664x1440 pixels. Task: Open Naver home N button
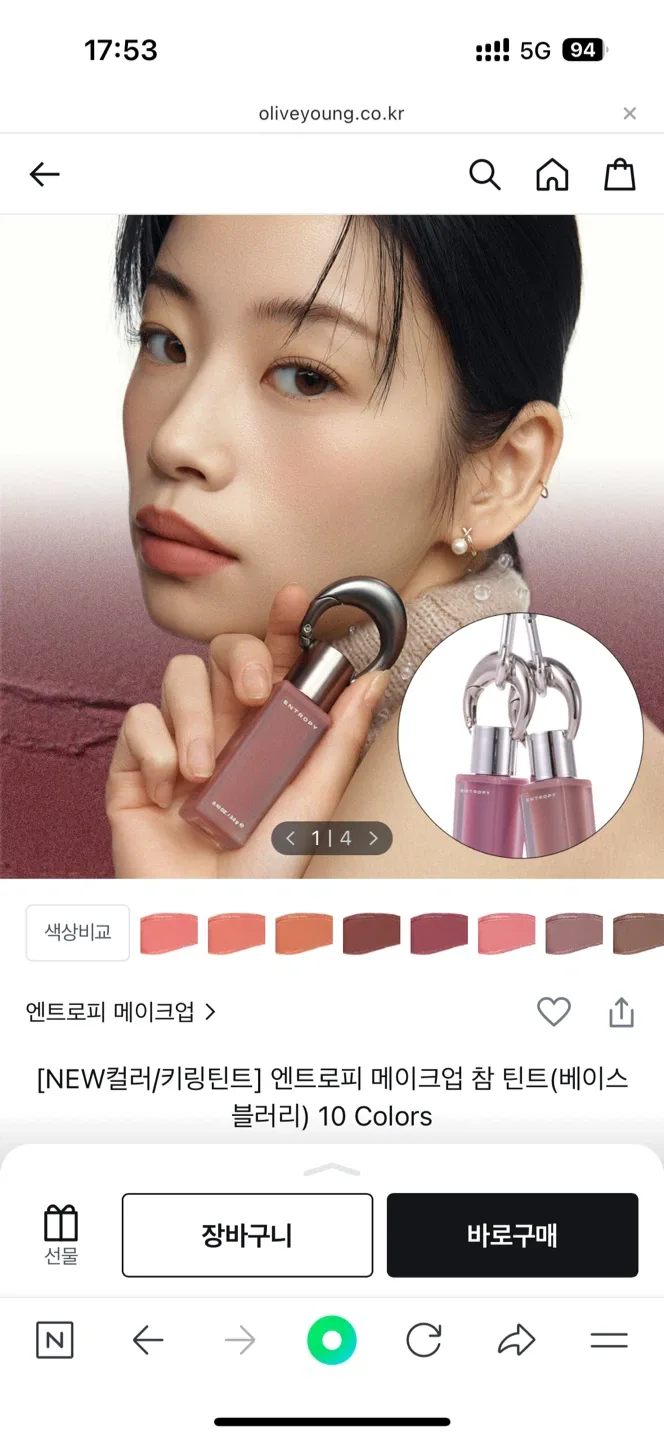(x=55, y=1340)
